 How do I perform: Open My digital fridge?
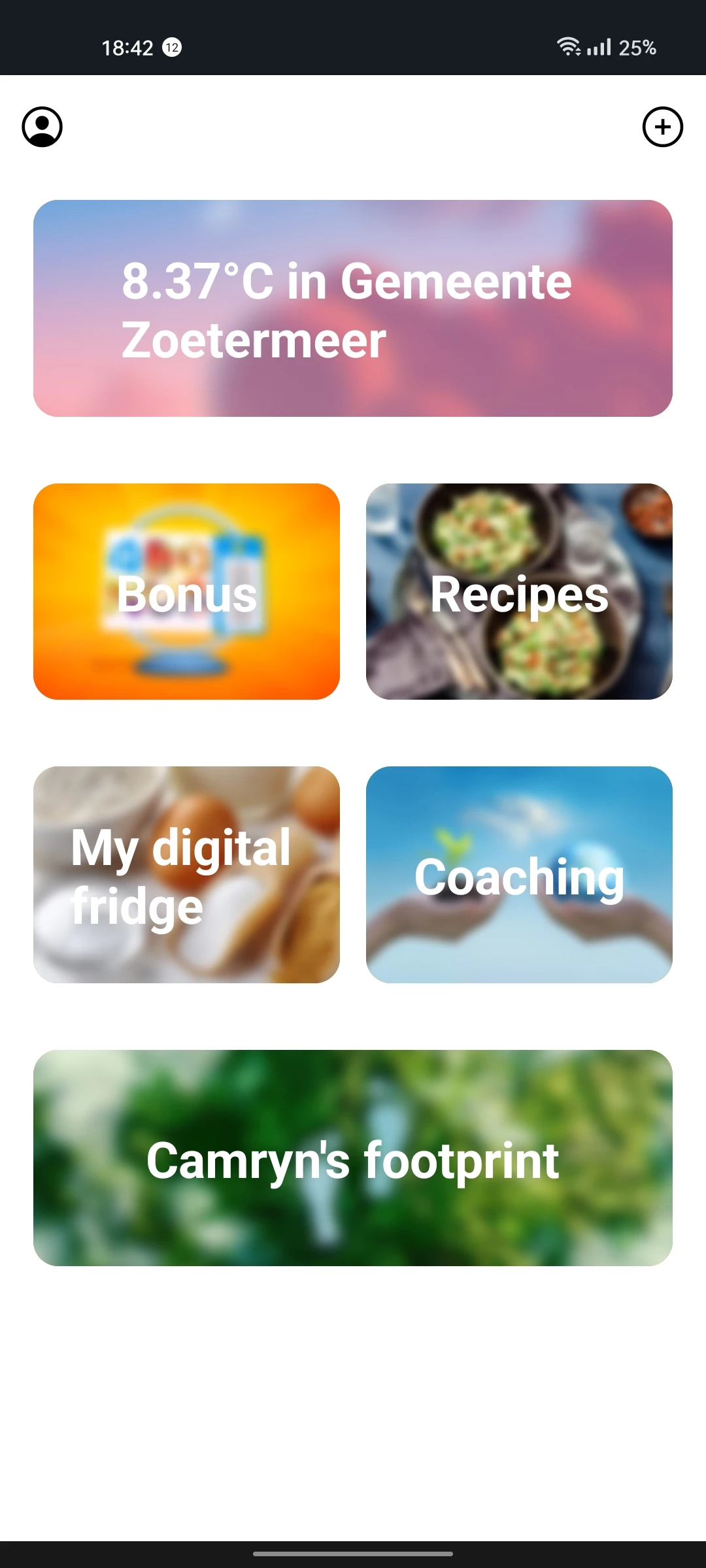[x=186, y=875]
